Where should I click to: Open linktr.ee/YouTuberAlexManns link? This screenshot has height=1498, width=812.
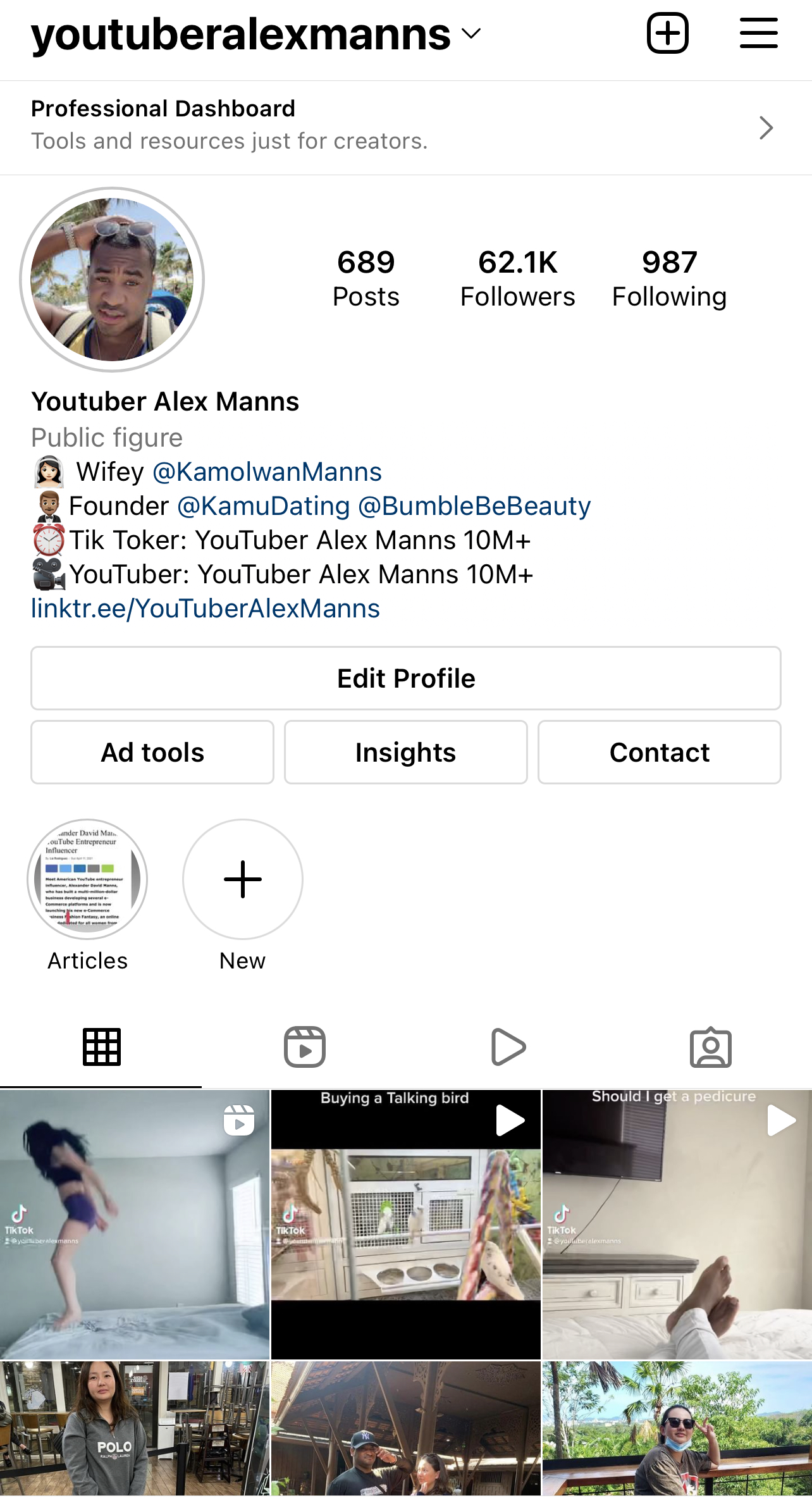pyautogui.click(x=206, y=609)
